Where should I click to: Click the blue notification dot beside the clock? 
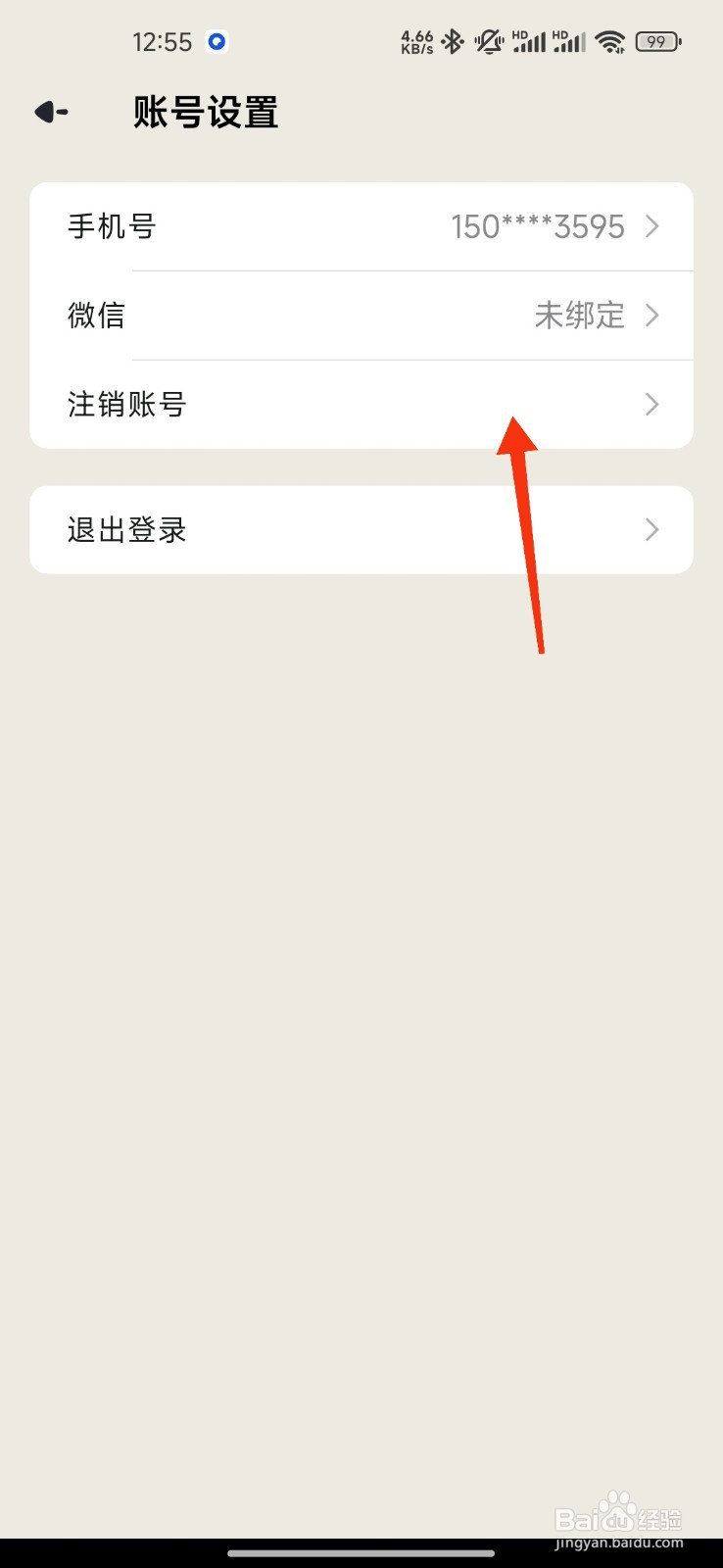point(217,41)
